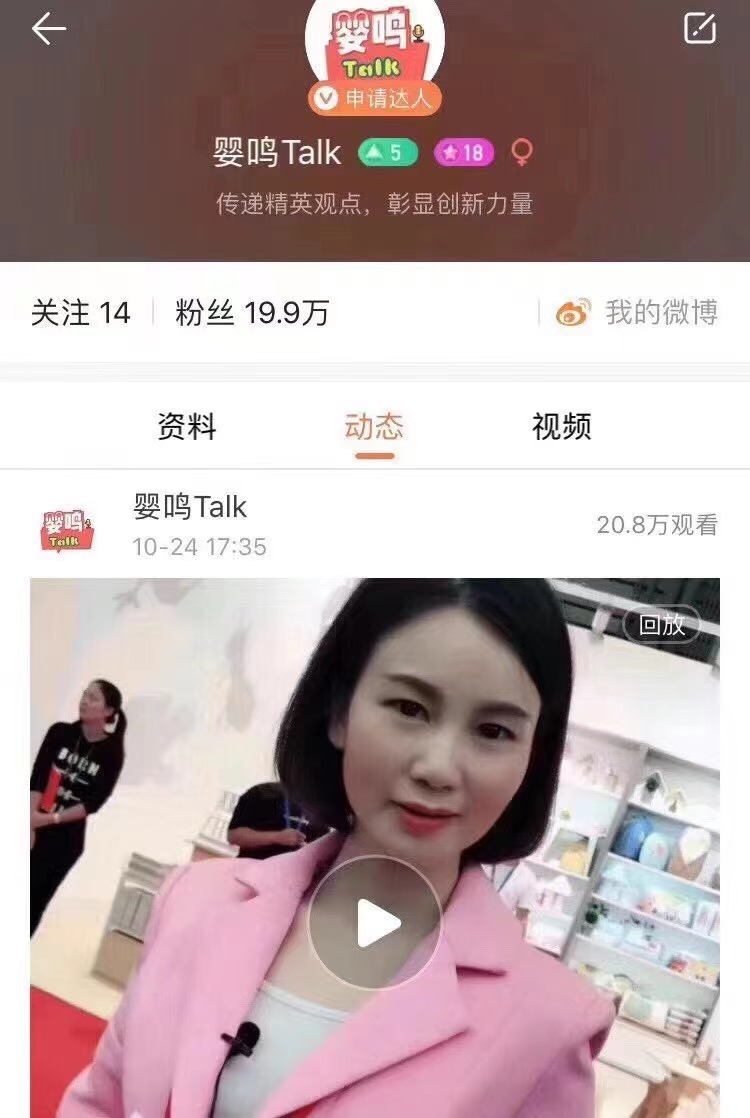Open 我的微博 link

click(x=638, y=313)
